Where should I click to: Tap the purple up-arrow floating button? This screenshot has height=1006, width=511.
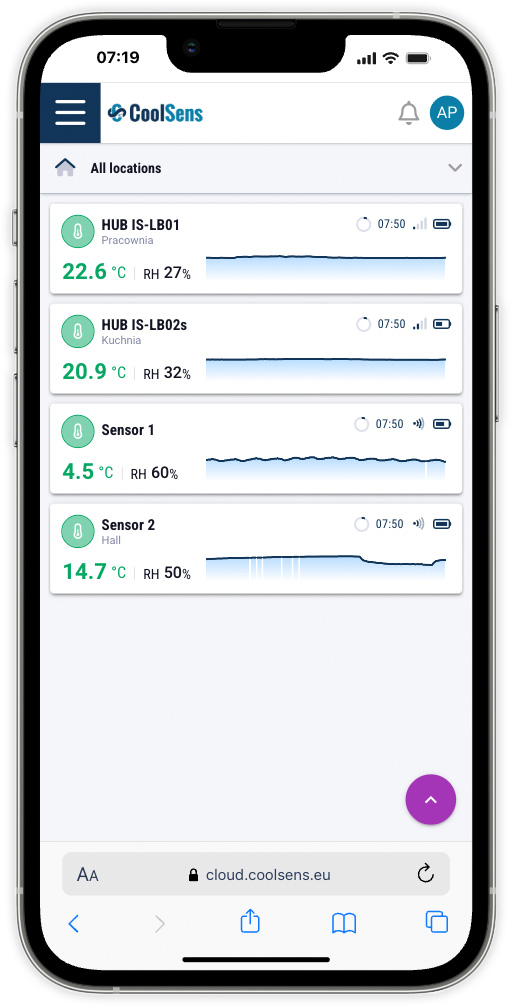tap(431, 799)
